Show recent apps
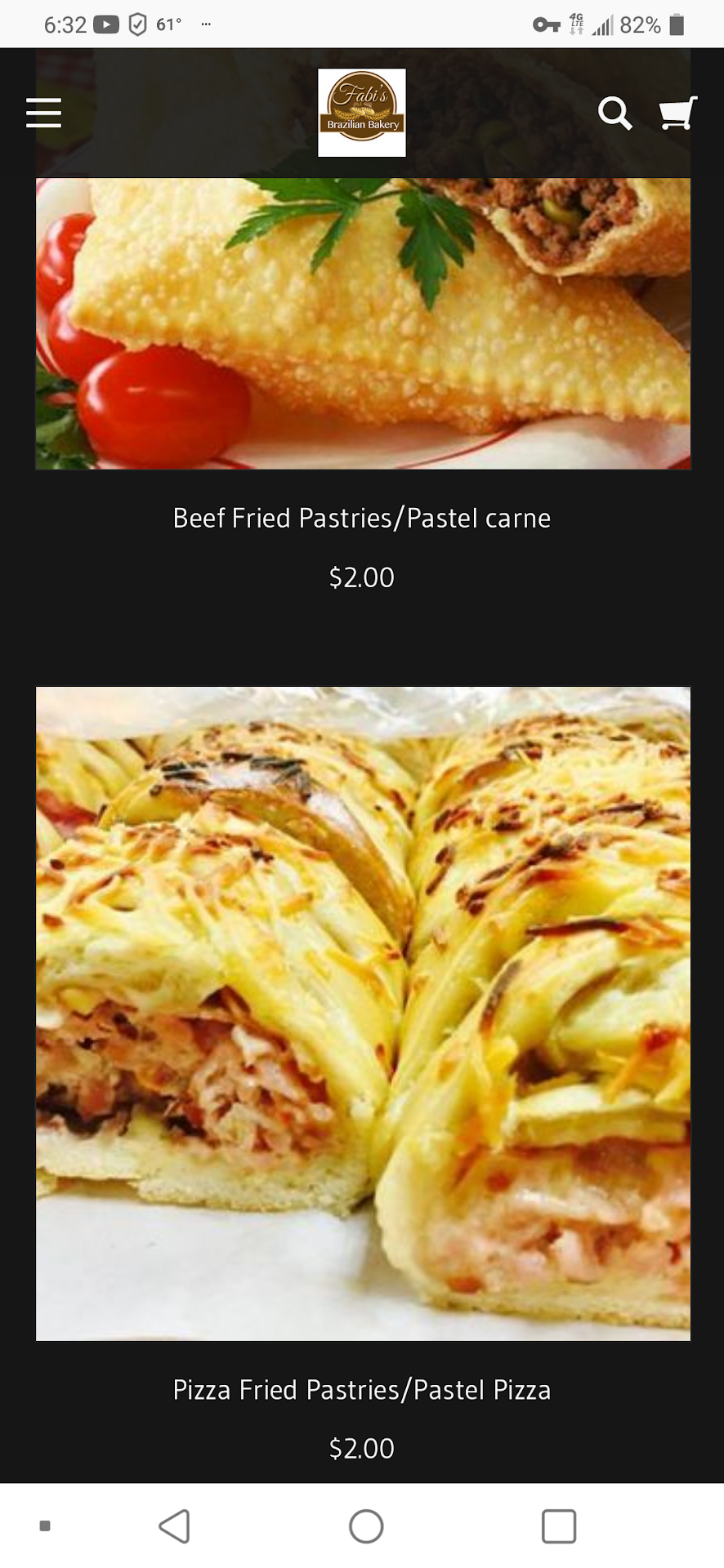The width and height of the screenshot is (724, 1568). coord(559,1526)
